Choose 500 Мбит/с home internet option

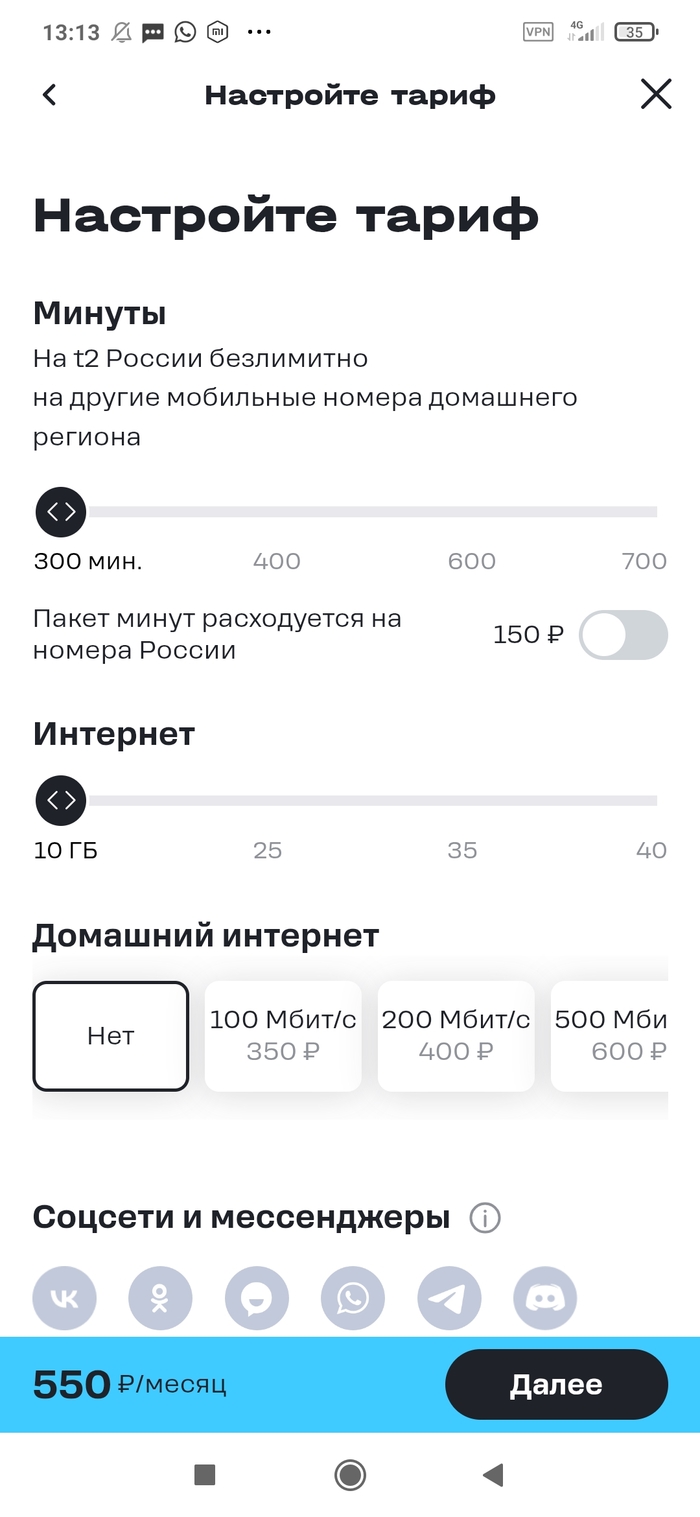pos(610,1036)
